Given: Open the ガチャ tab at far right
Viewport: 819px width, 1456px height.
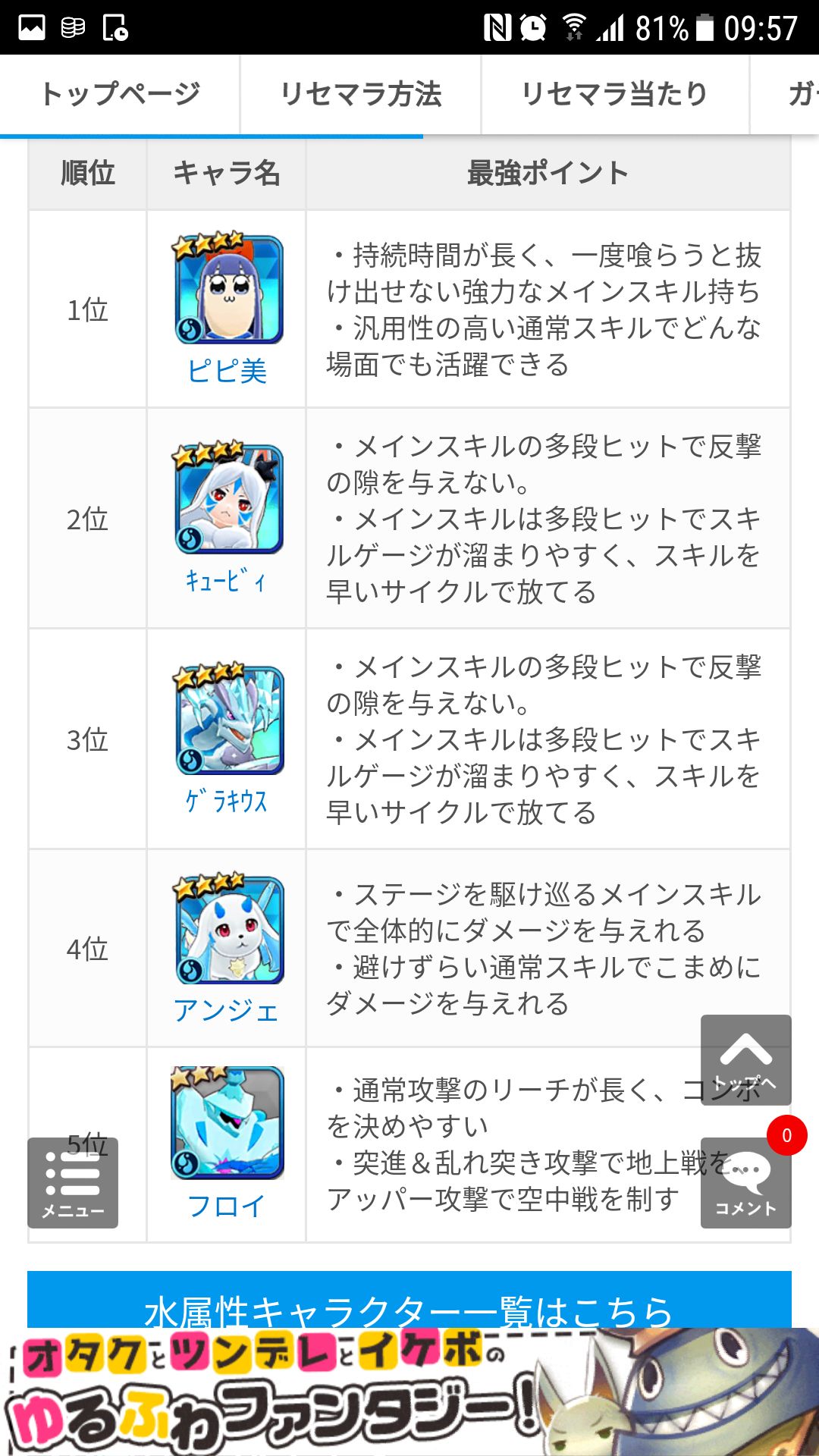Looking at the screenshot, I should (x=800, y=93).
